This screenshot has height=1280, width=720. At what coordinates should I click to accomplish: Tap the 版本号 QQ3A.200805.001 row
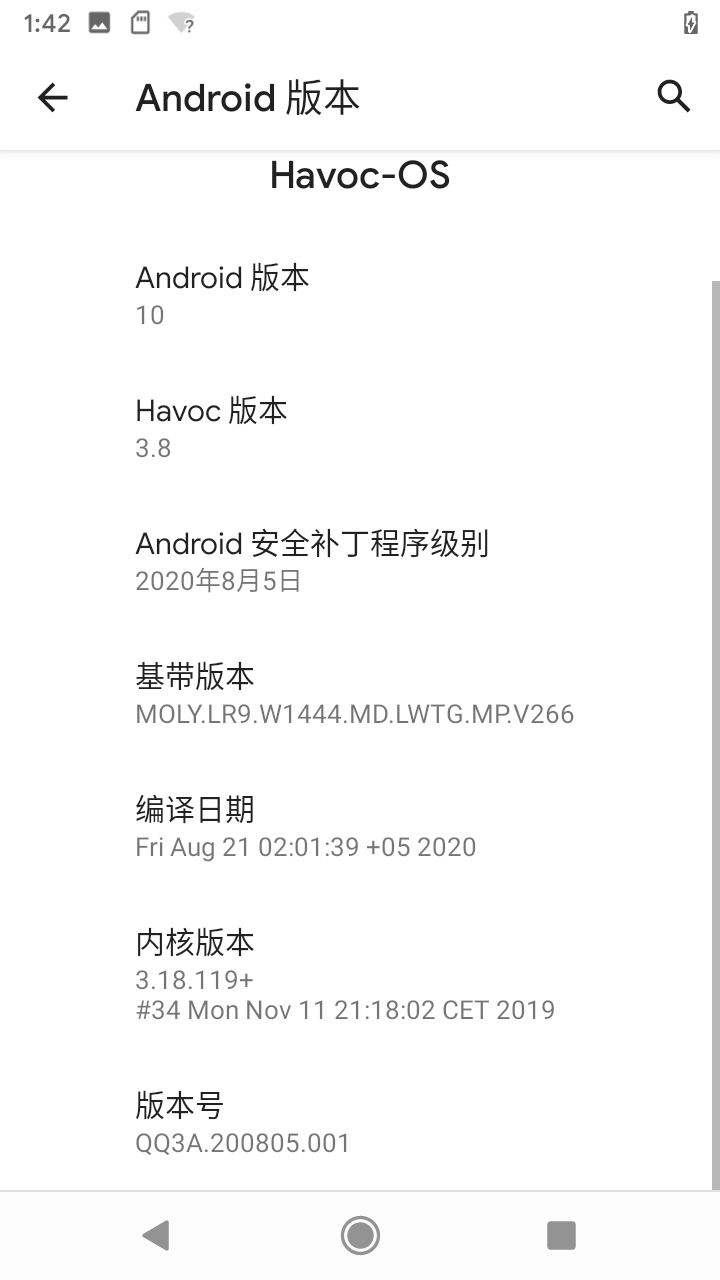pyautogui.click(x=360, y=1123)
